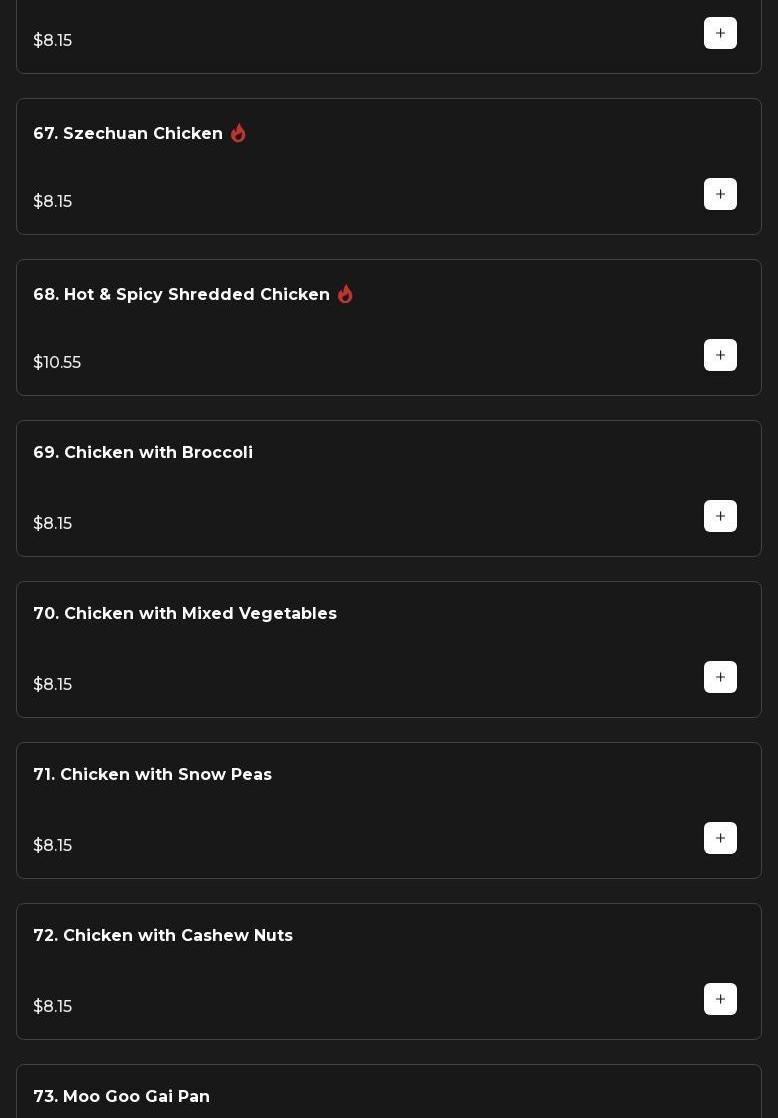Image resolution: width=778 pixels, height=1118 pixels.
Task: Add 67. Szechuan Chicken to order
Action: coord(720,194)
